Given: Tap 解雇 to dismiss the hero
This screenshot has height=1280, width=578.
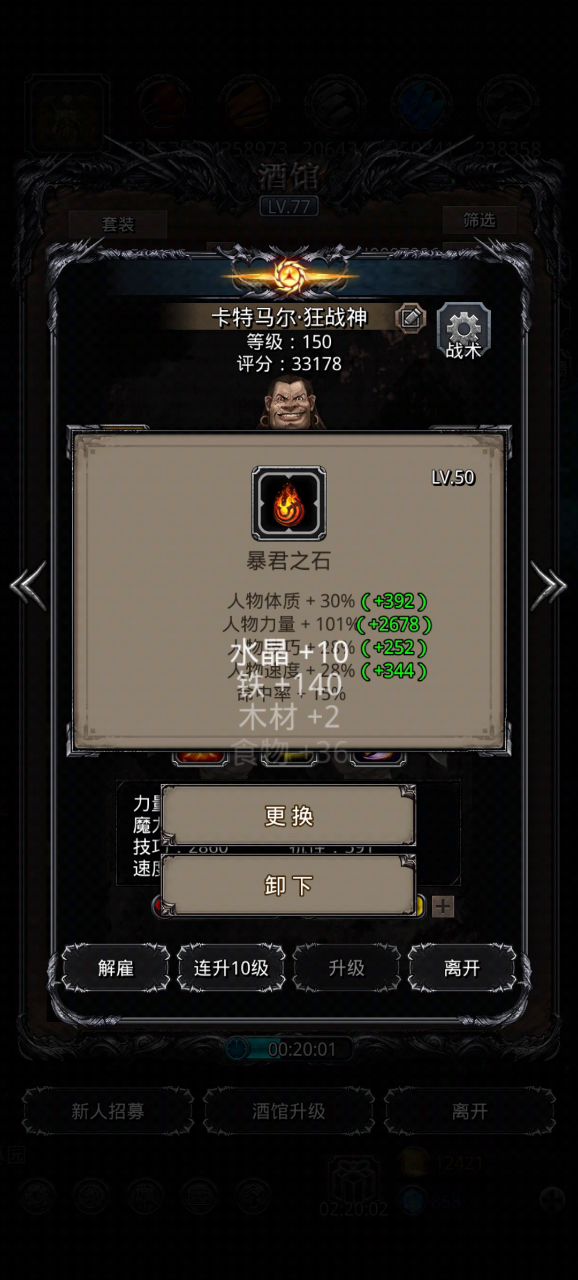Looking at the screenshot, I should click(116, 968).
